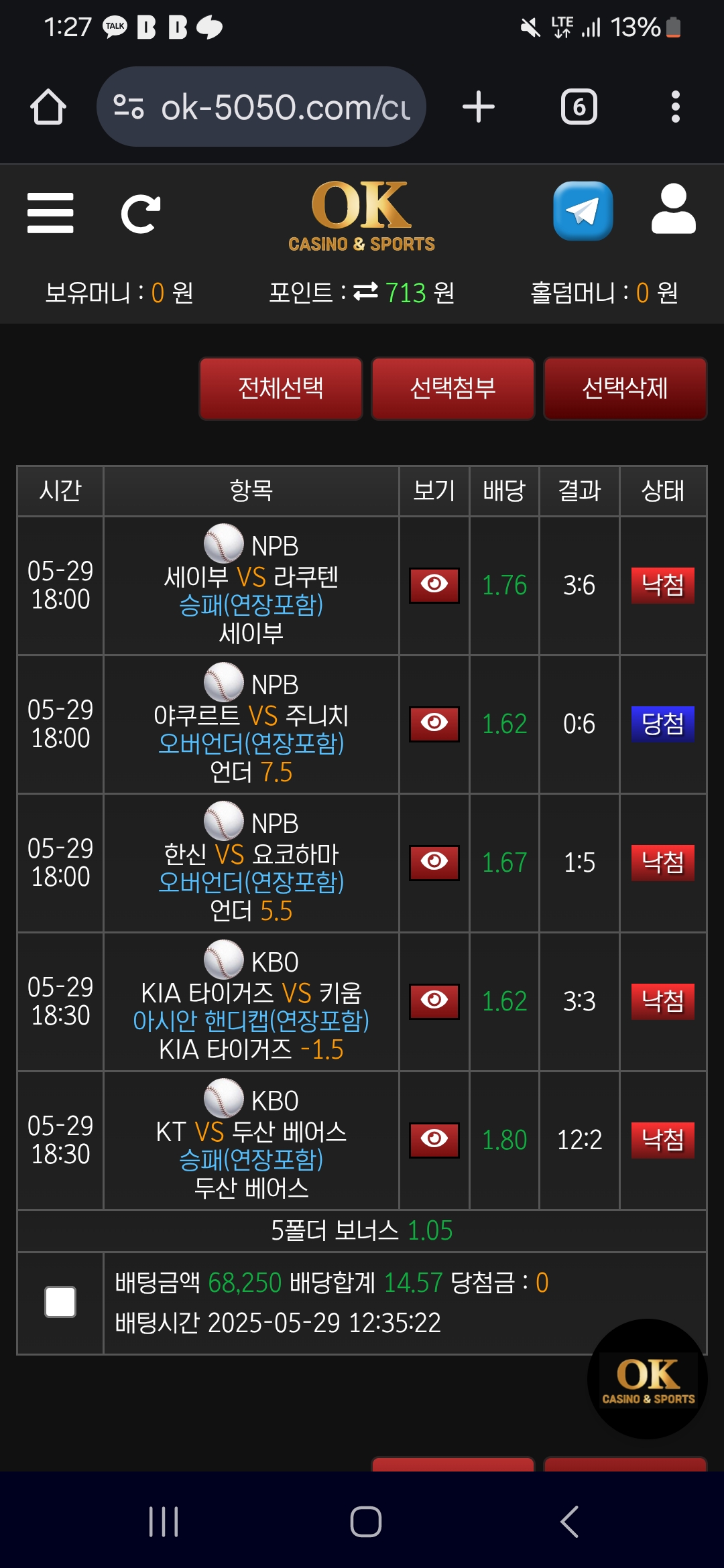Image resolution: width=724 pixels, height=1568 pixels.
Task: Tap the 선택첨부 button
Action: click(453, 389)
